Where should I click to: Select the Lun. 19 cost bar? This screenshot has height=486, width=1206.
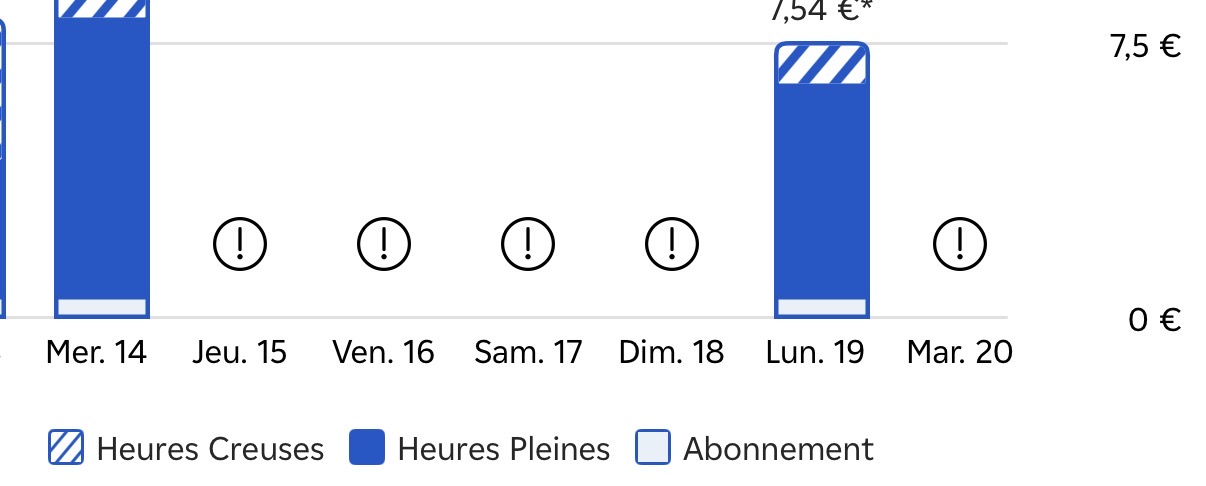pyautogui.click(x=822, y=180)
